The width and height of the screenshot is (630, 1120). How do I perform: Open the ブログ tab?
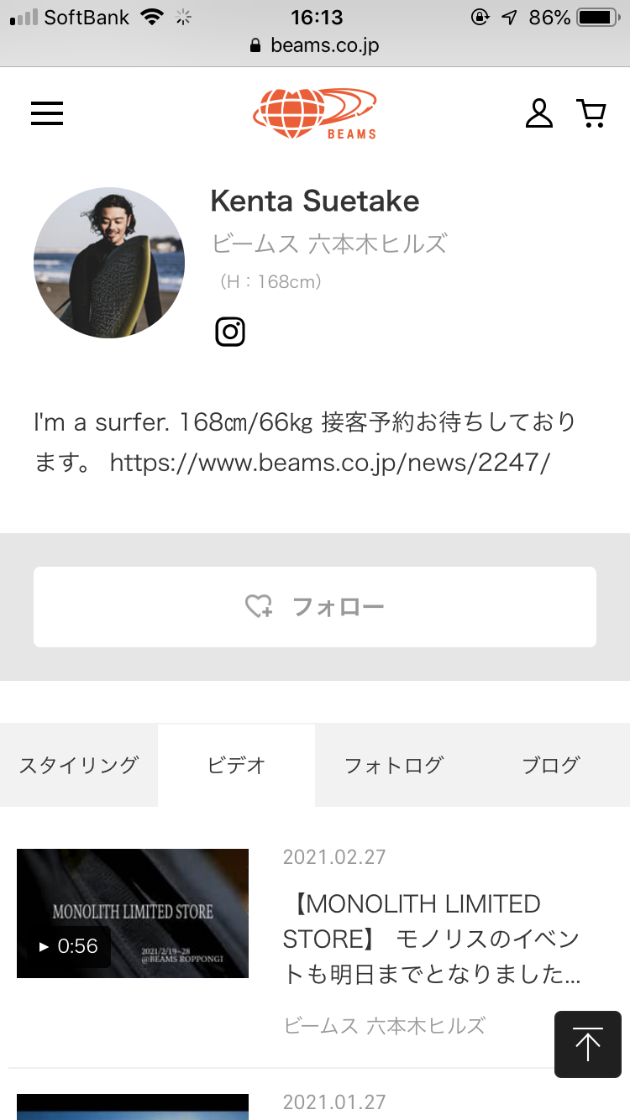pyautogui.click(x=551, y=765)
